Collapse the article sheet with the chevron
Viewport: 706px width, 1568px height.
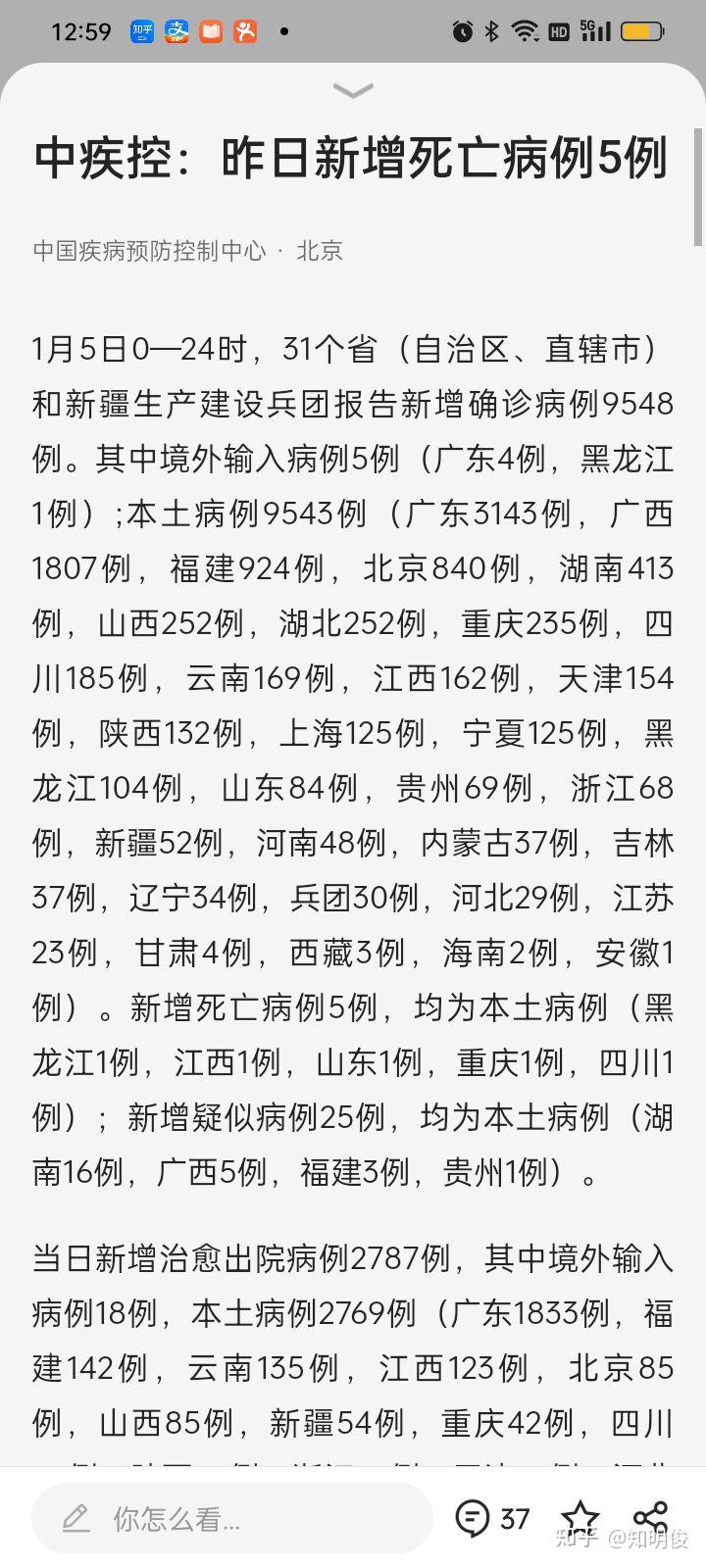(353, 90)
